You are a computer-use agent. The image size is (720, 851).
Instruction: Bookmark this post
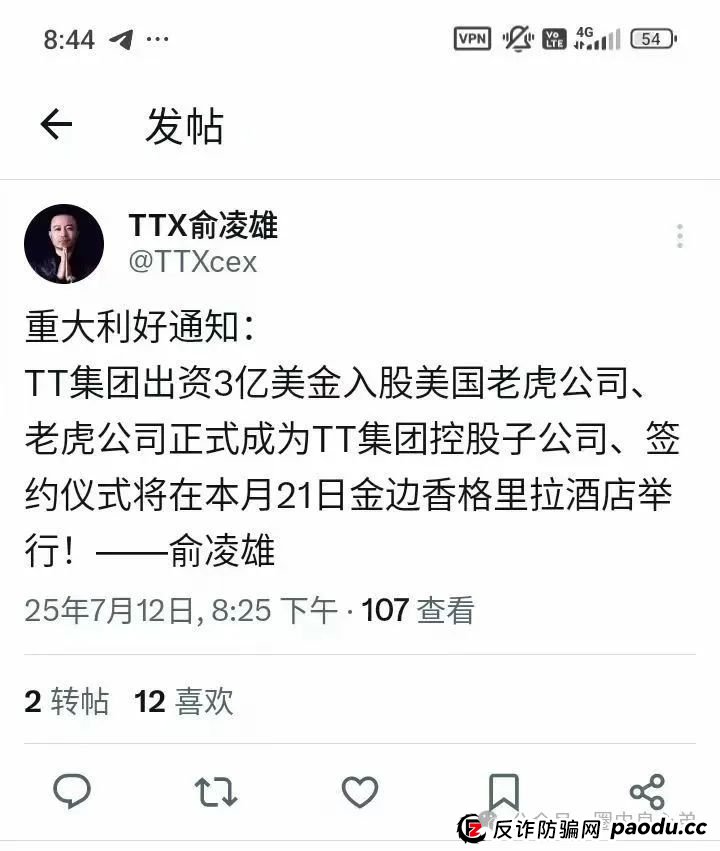(x=503, y=790)
